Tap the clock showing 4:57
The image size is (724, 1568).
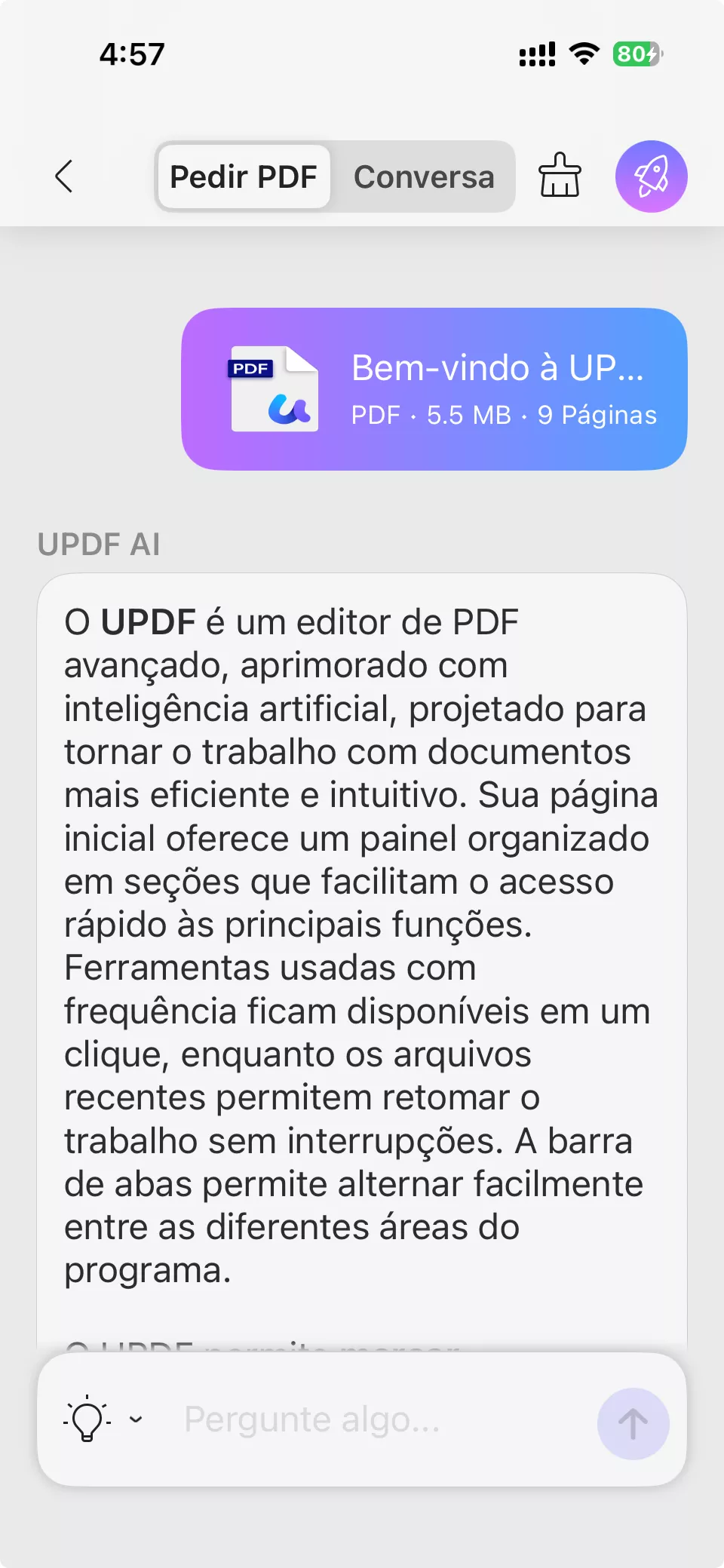[x=132, y=53]
